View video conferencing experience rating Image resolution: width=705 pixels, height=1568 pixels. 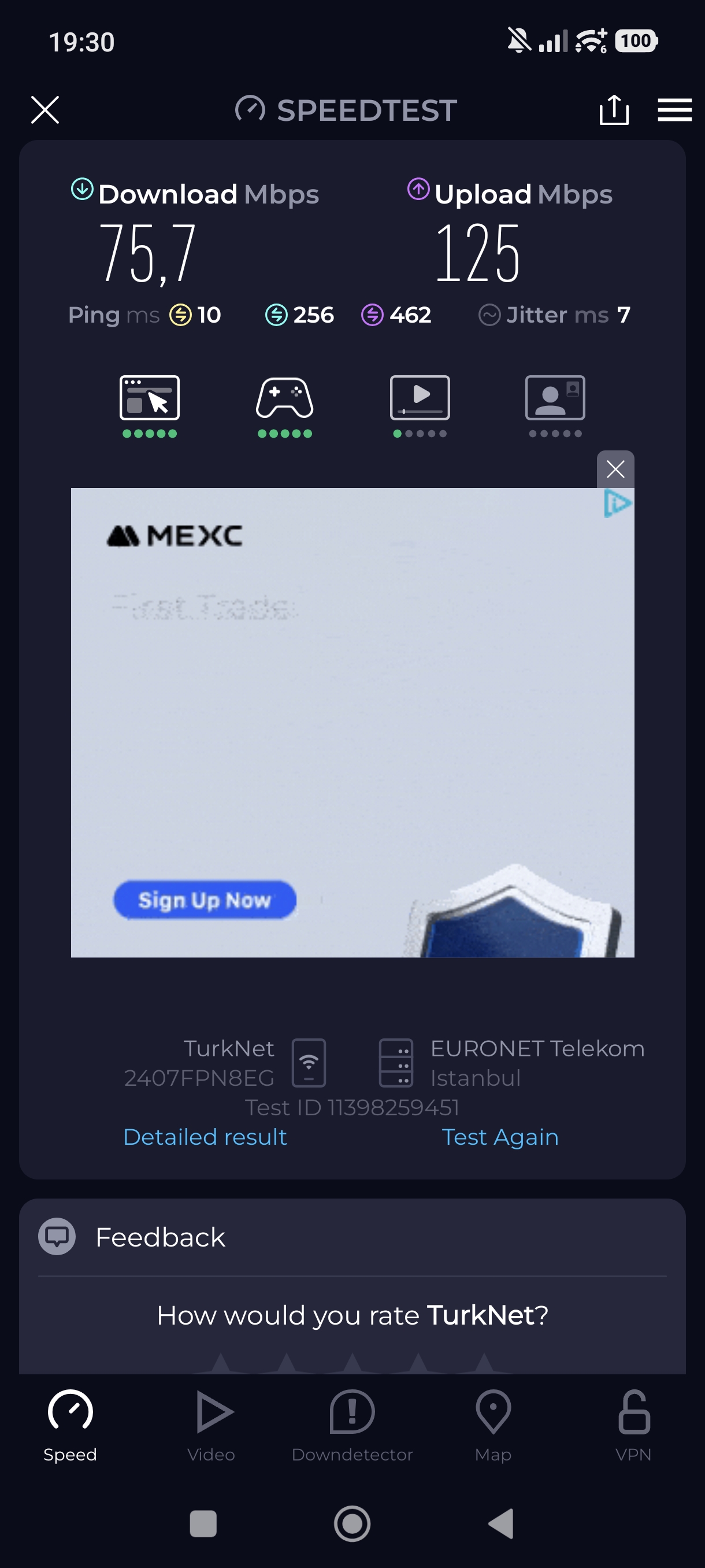coord(555,405)
